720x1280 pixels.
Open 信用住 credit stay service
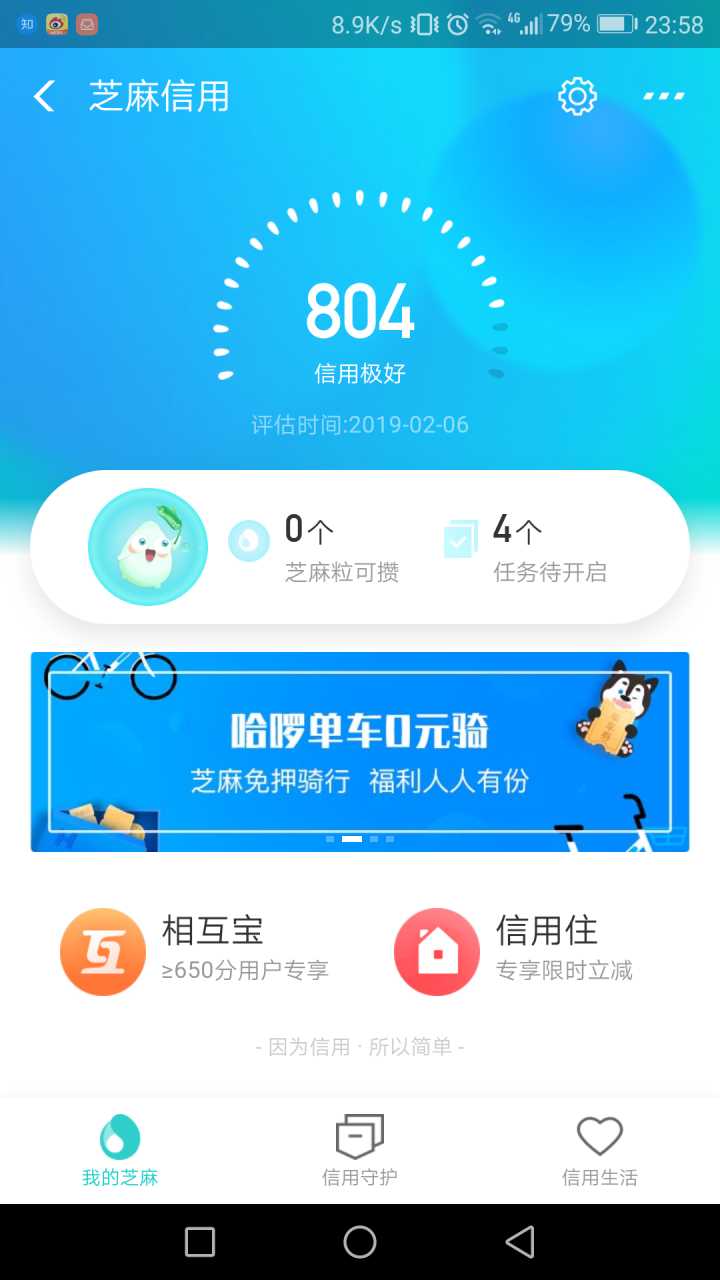pyautogui.click(x=515, y=952)
